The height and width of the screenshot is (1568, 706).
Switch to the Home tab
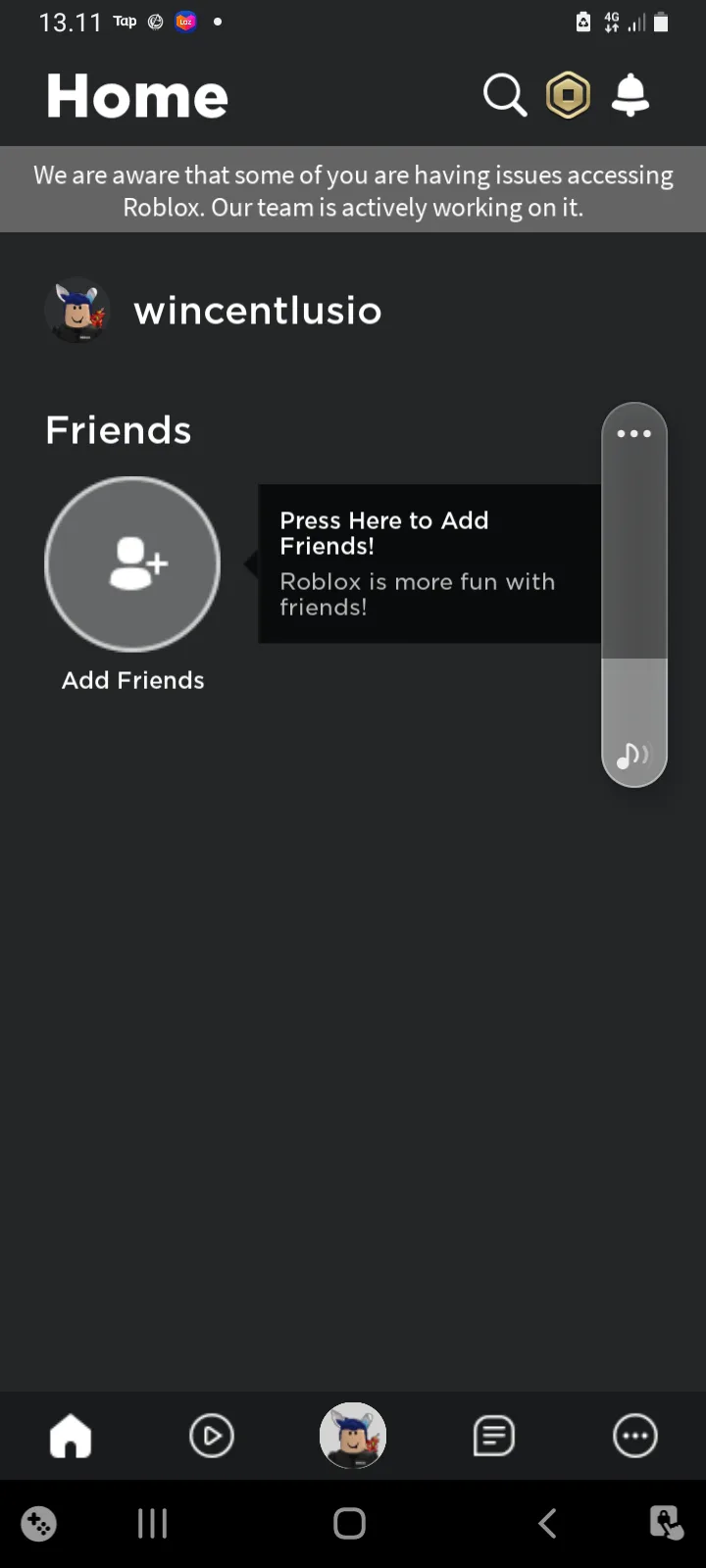click(x=71, y=1437)
